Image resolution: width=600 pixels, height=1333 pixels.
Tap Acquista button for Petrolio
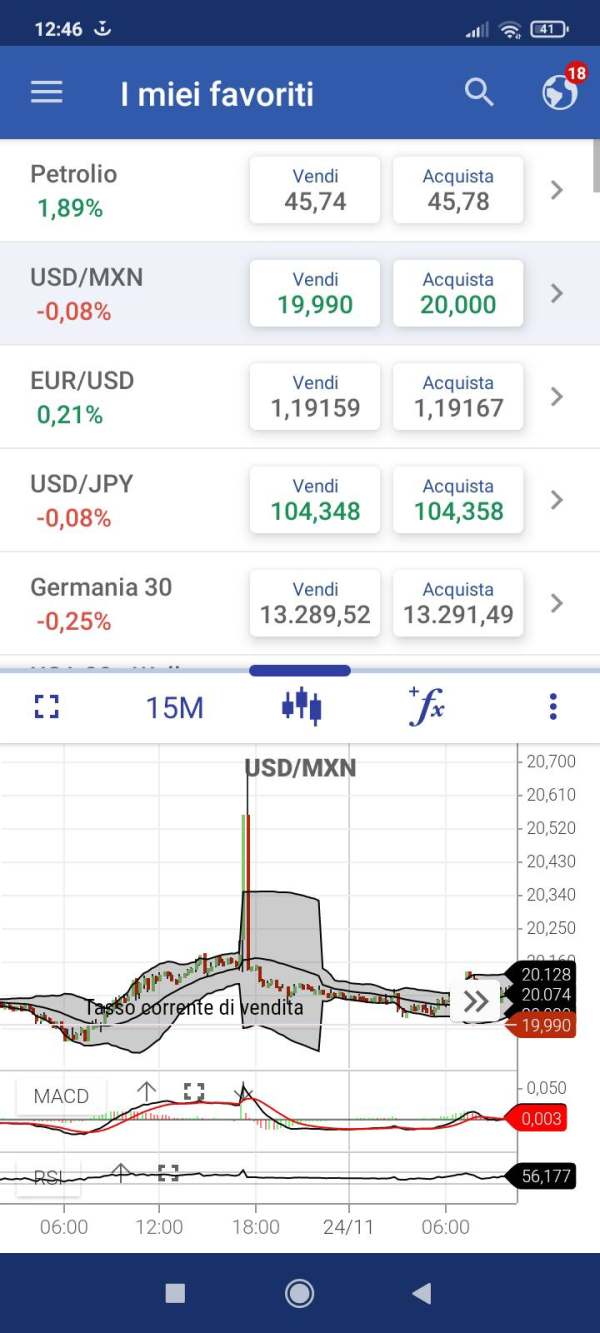[458, 189]
